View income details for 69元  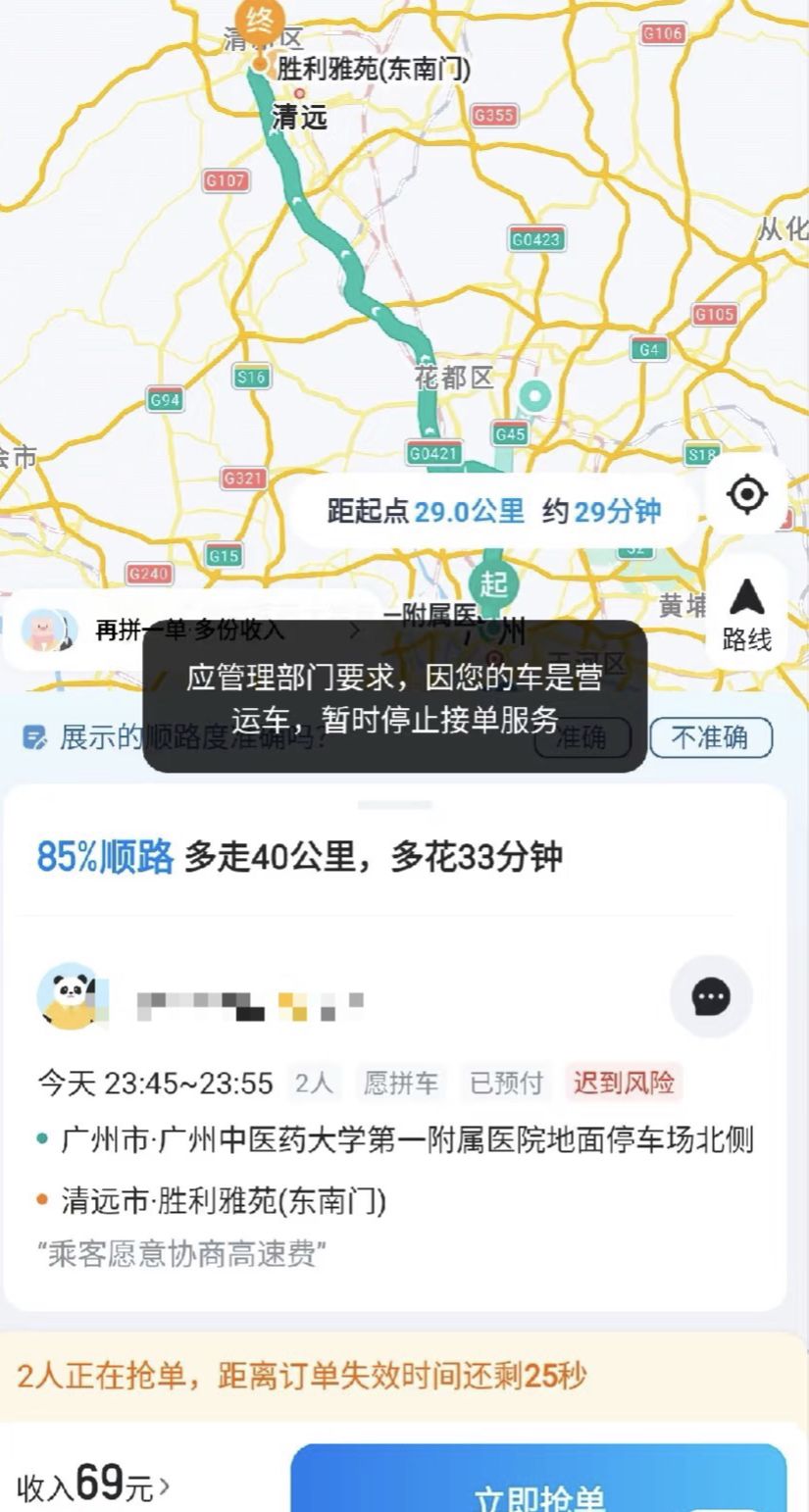94,1486
